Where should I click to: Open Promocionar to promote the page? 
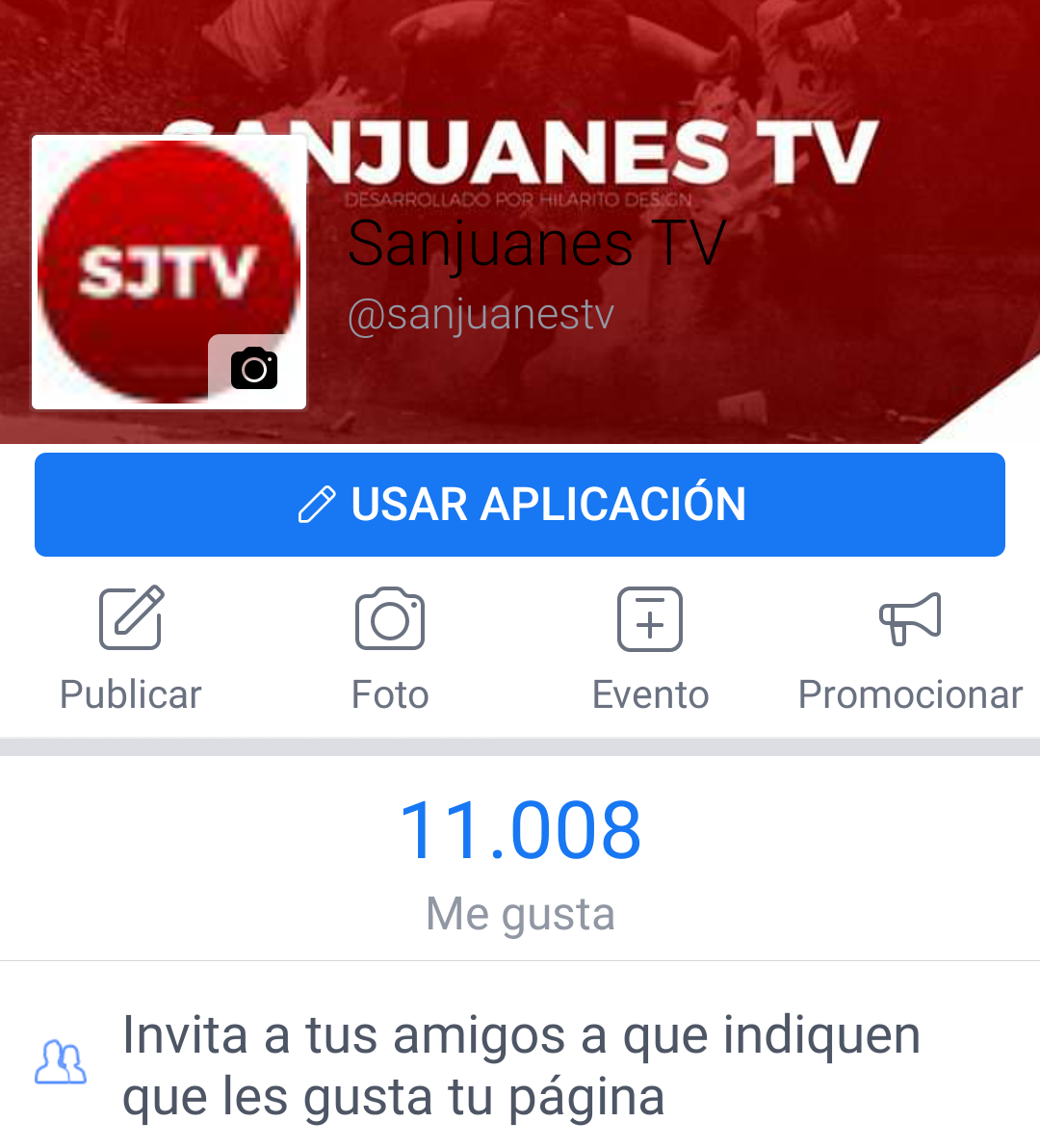(910, 648)
